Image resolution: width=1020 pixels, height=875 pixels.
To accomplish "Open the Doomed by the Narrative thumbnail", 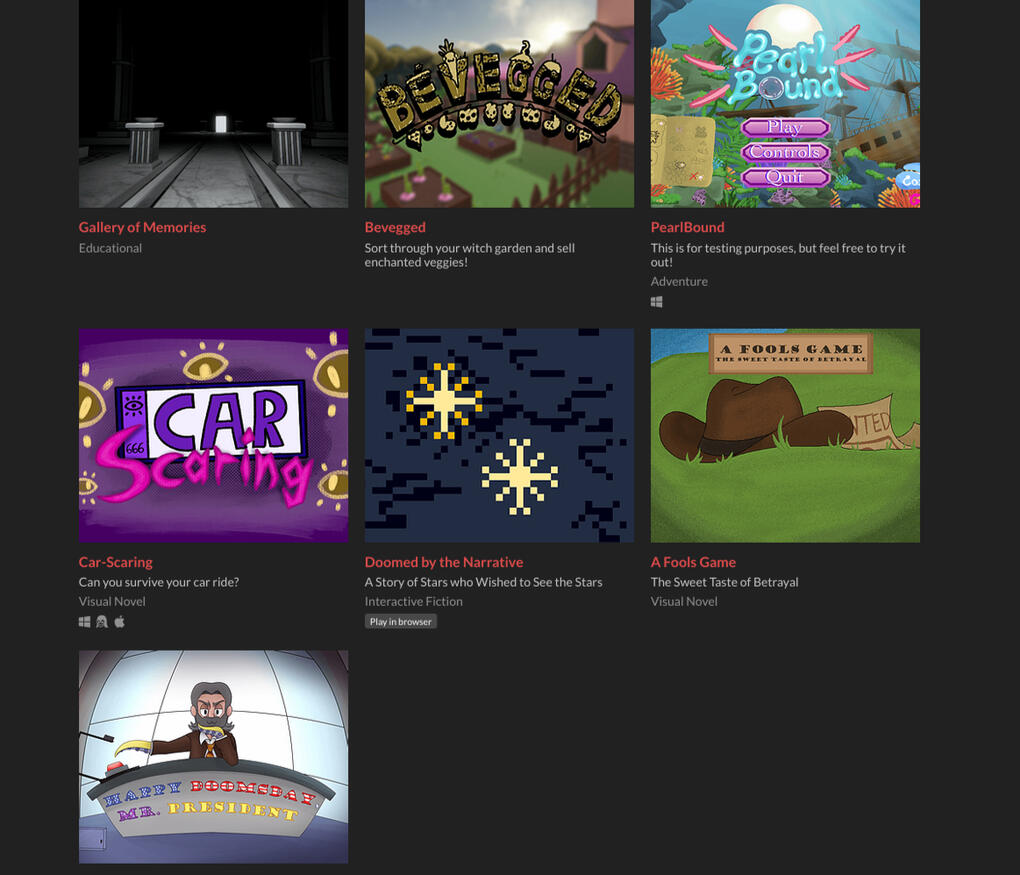I will click(499, 435).
